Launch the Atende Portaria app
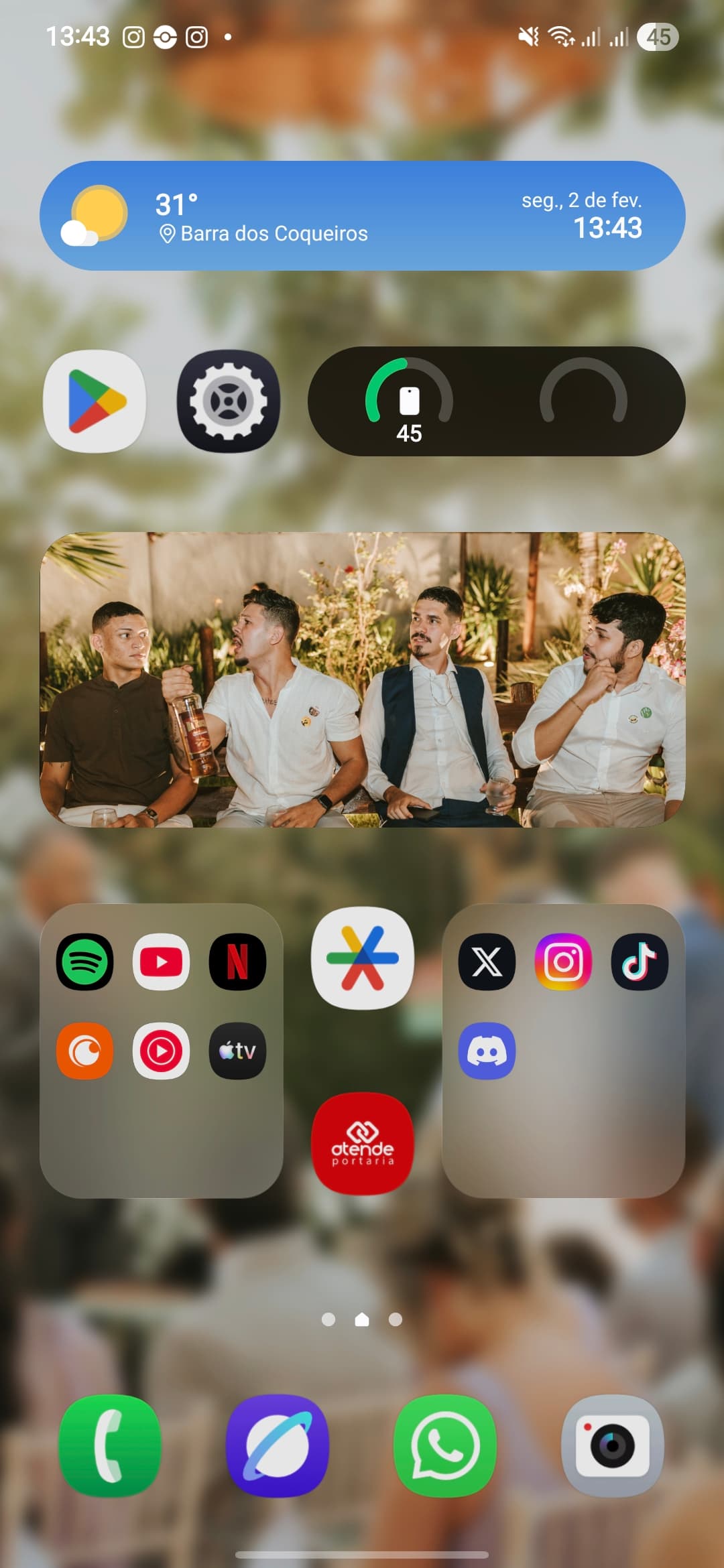This screenshot has width=724, height=1568. click(362, 1143)
